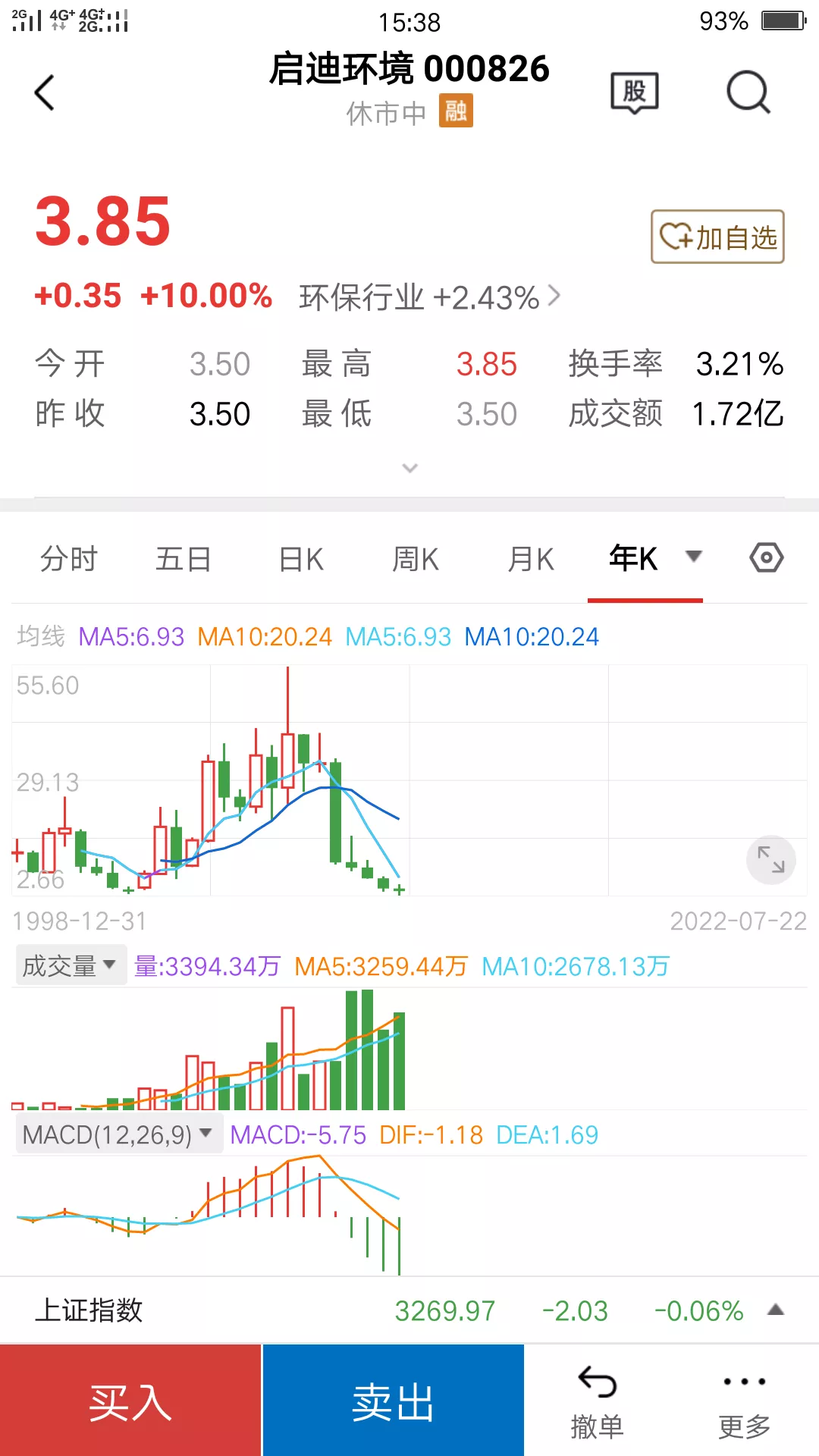Expand the chart to fullscreen
Viewport: 819px width, 1456px height.
tap(771, 860)
